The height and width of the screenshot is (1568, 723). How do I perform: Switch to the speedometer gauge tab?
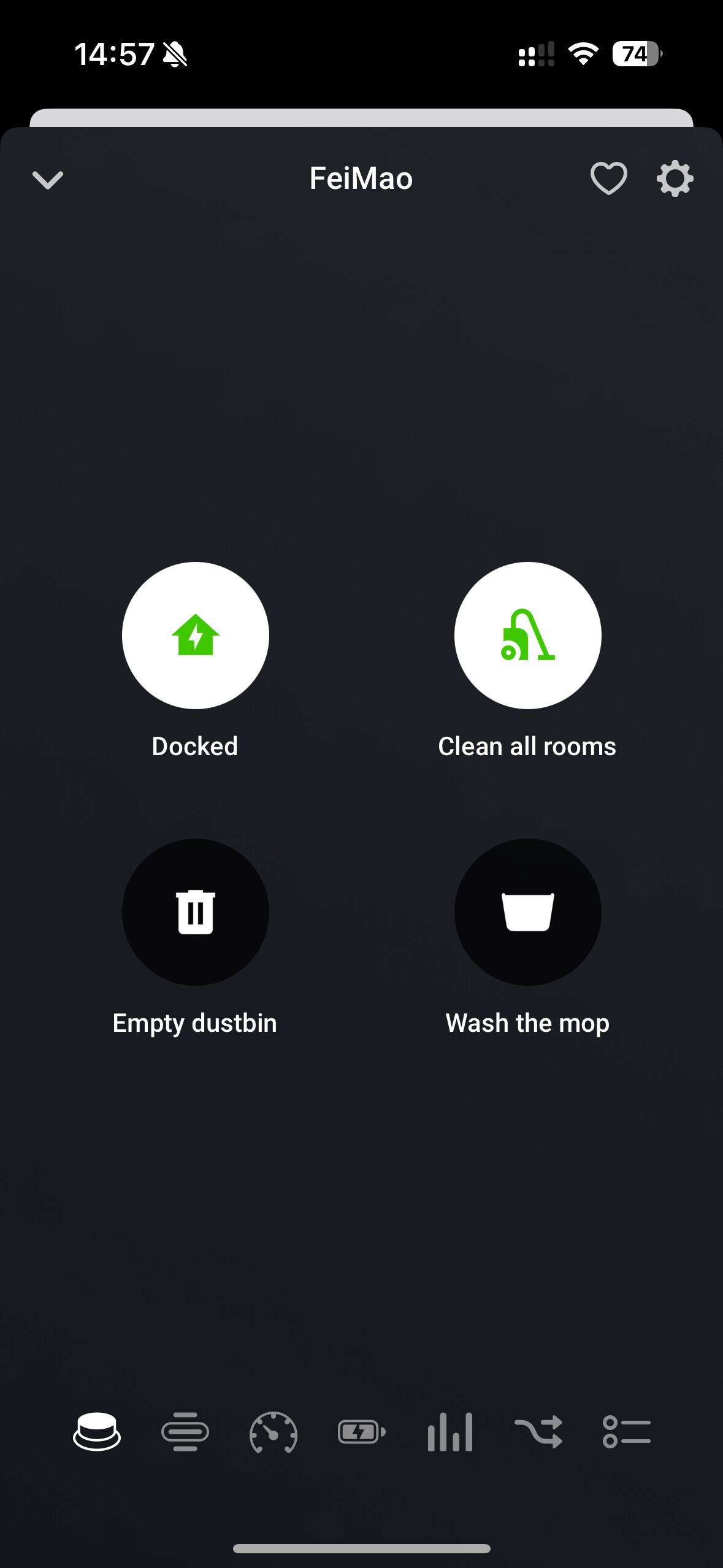pos(274,1432)
